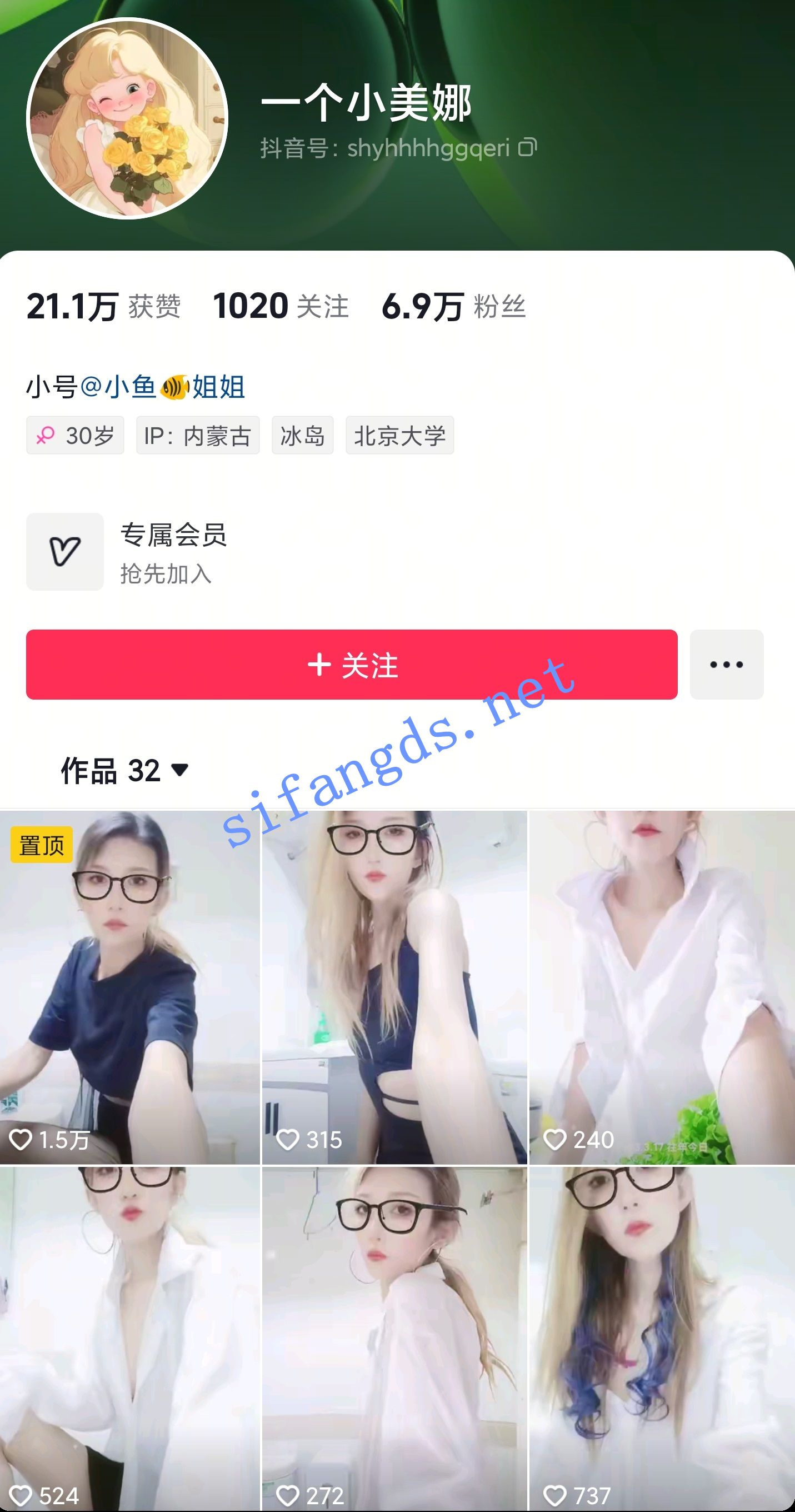Expand the 作品 32 sort dropdown
795x1512 pixels.
click(125, 770)
